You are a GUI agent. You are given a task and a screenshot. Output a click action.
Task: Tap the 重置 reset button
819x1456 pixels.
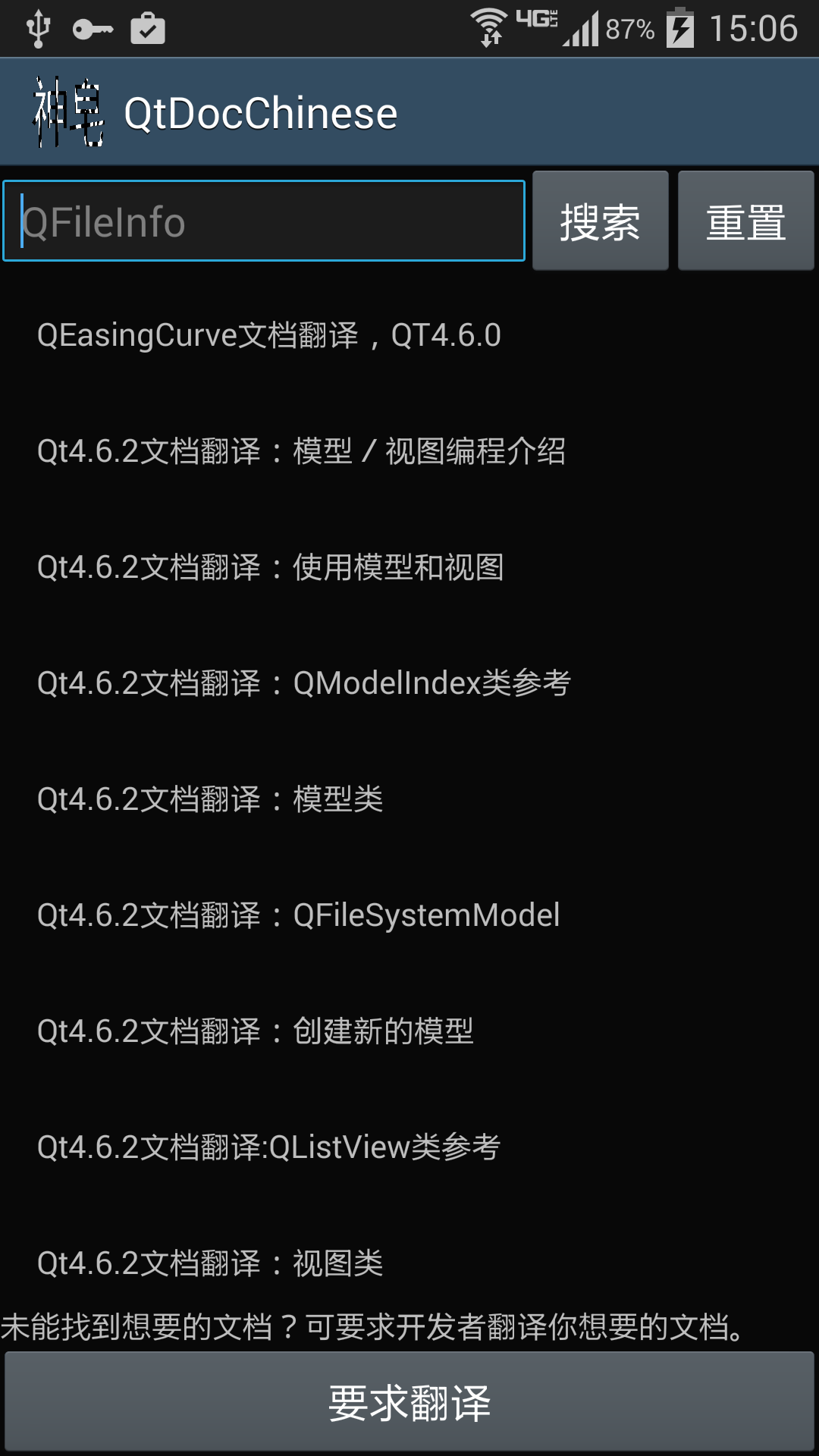click(x=745, y=221)
